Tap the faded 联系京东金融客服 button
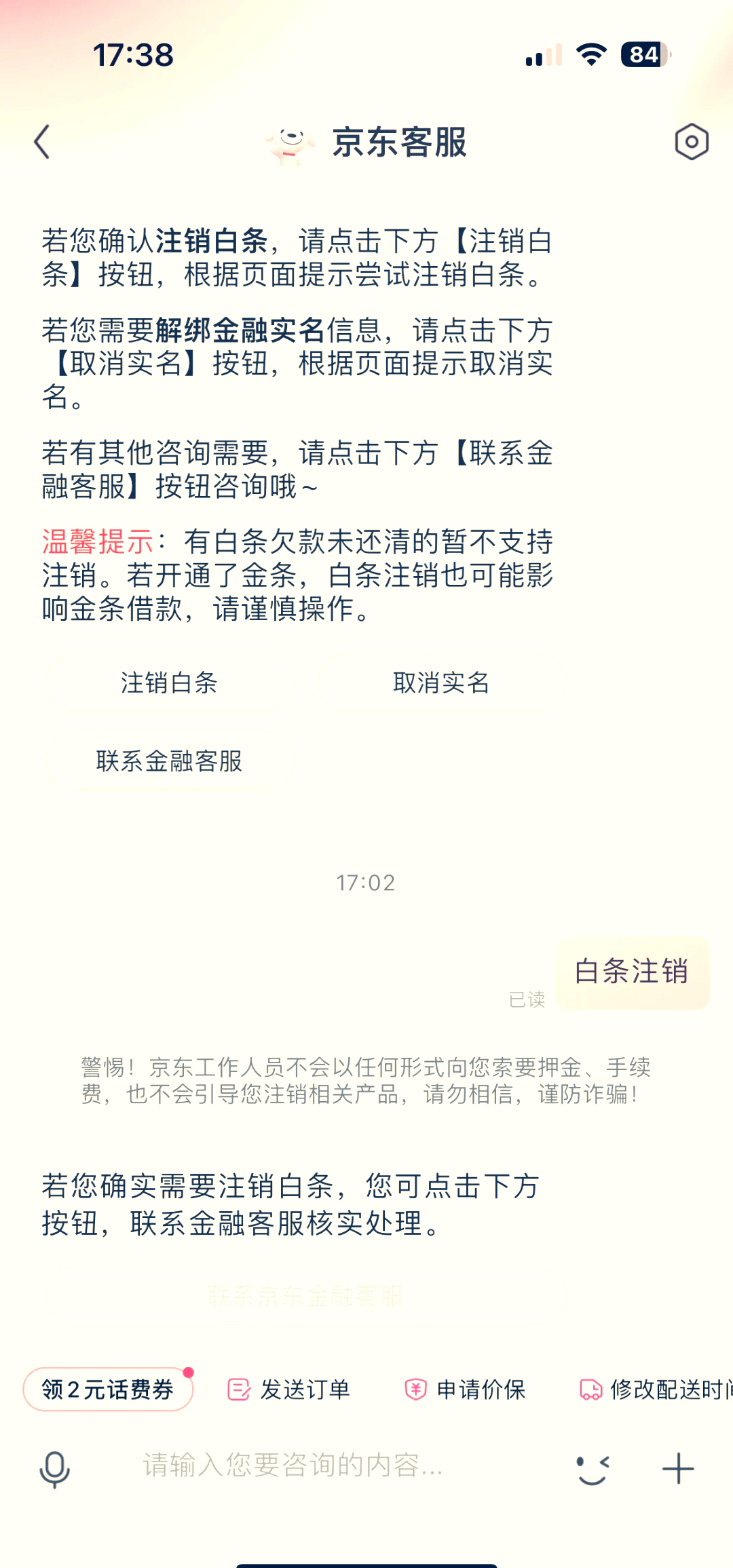Screen dimensions: 733x1568 [x=305, y=1296]
